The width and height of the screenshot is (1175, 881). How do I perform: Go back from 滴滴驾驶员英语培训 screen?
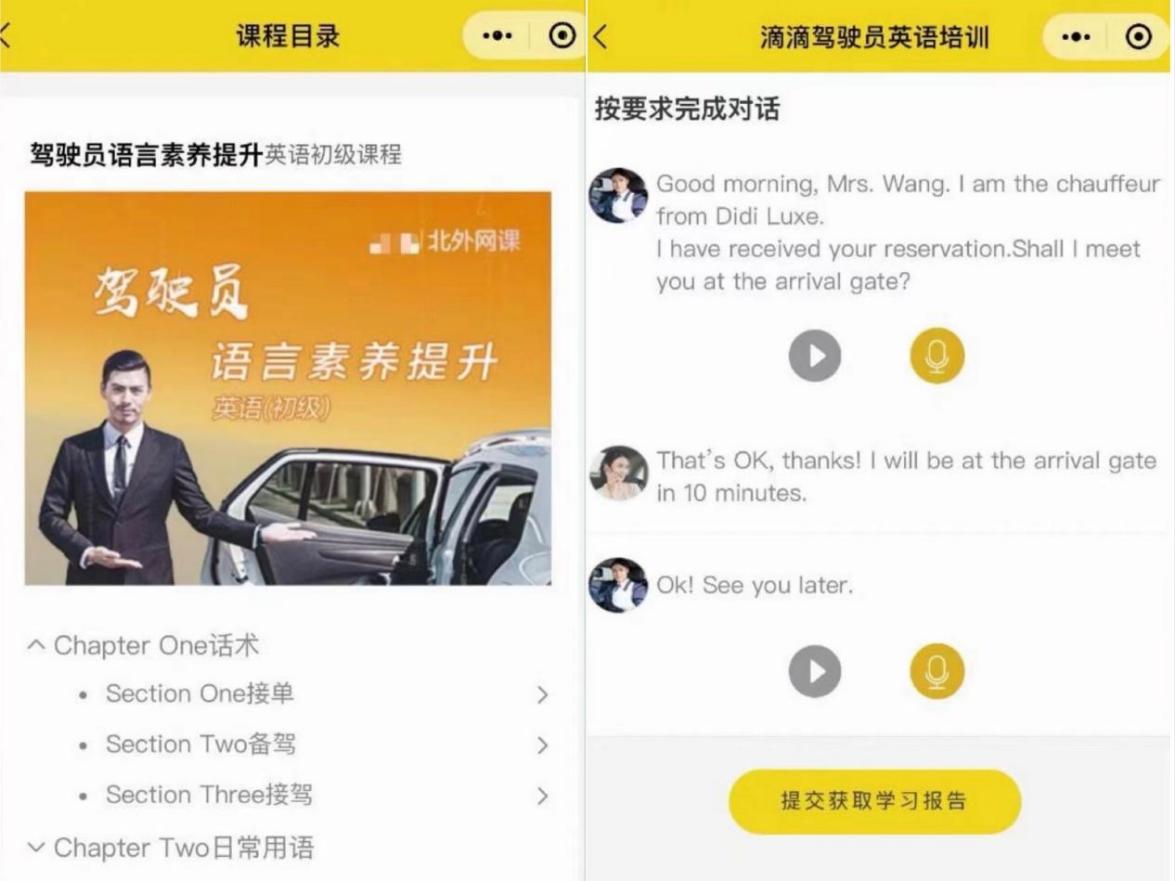[x=600, y=37]
